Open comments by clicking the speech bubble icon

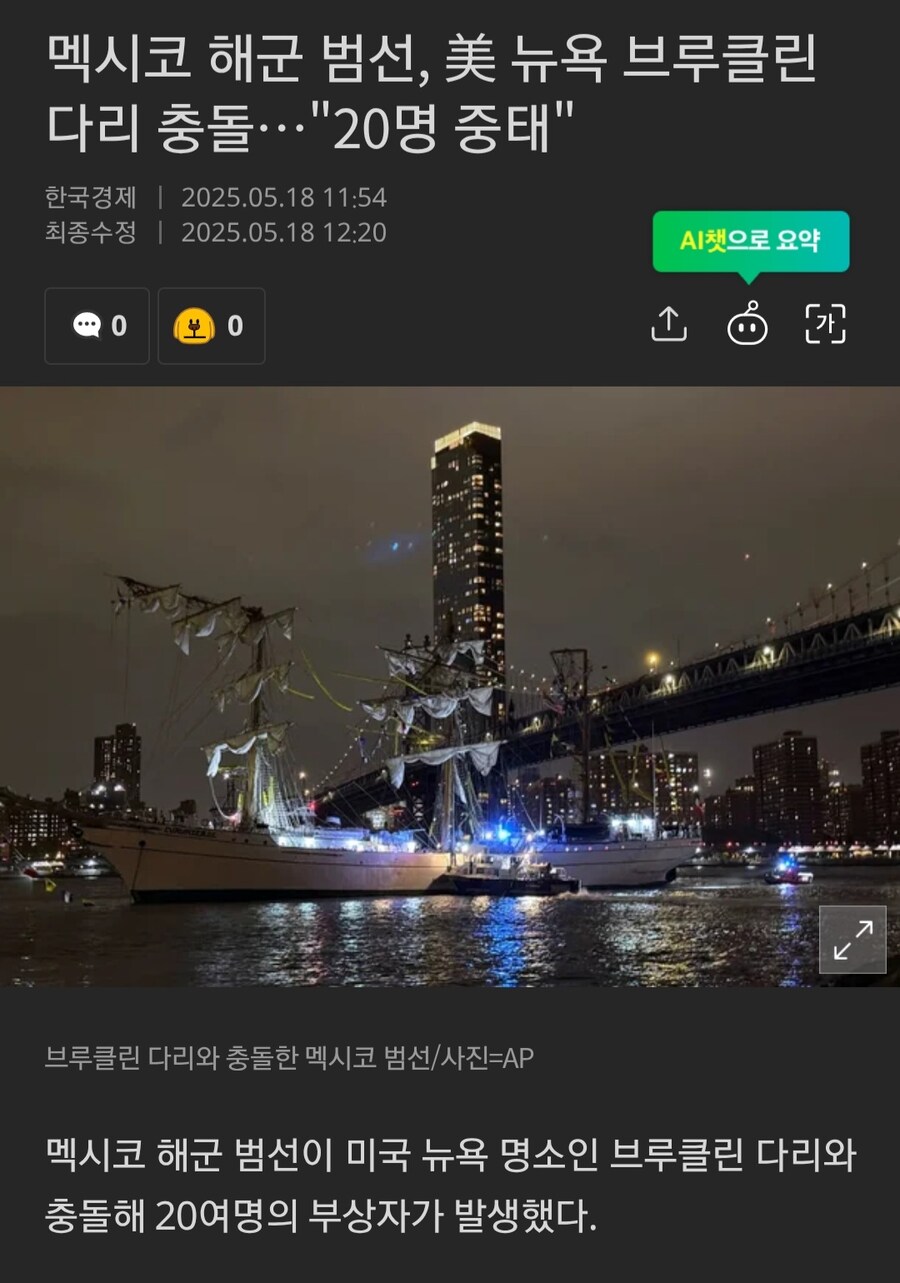pyautogui.click(x=89, y=324)
